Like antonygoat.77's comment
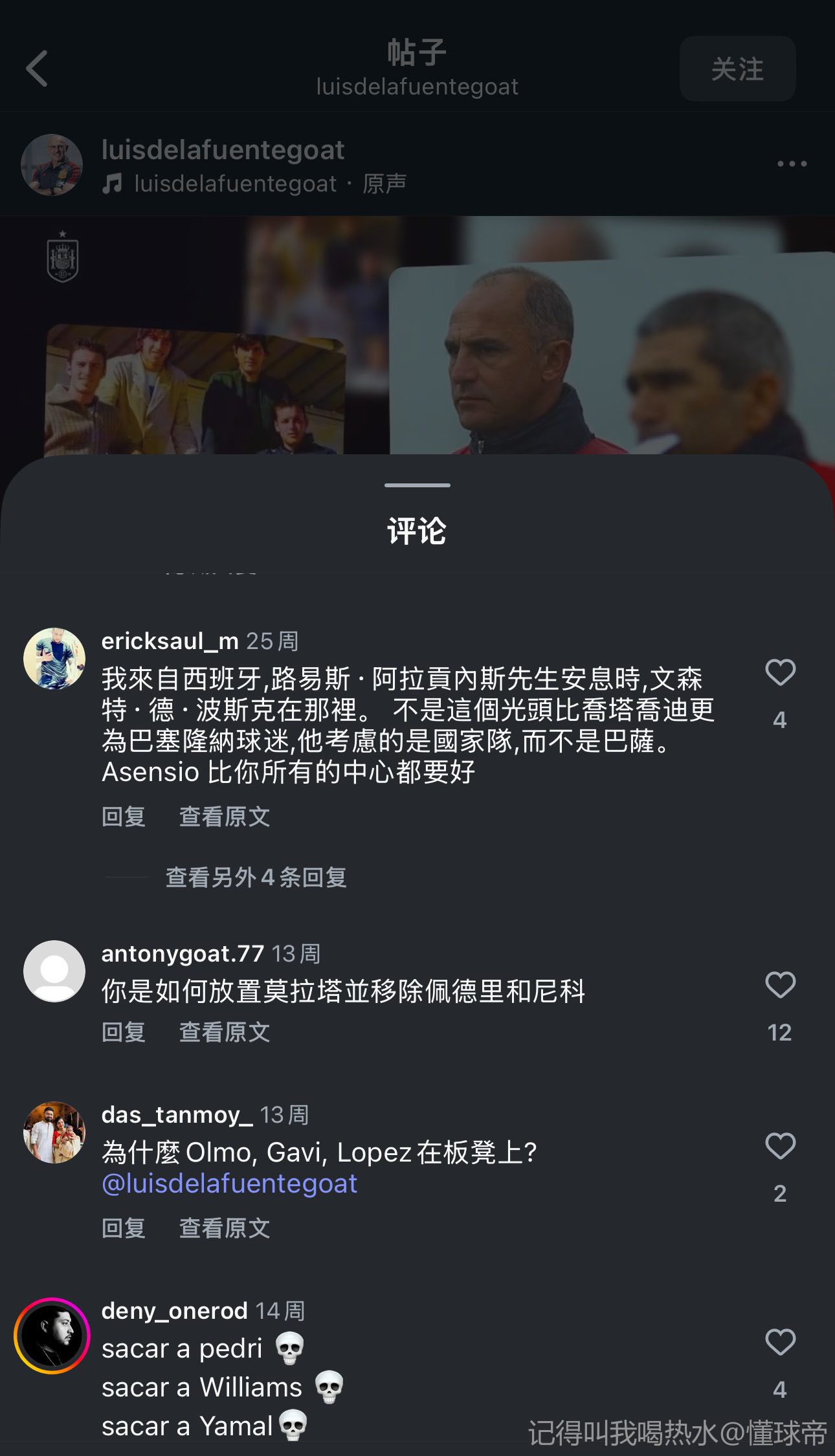Viewport: 835px width, 1456px height. coord(780,986)
